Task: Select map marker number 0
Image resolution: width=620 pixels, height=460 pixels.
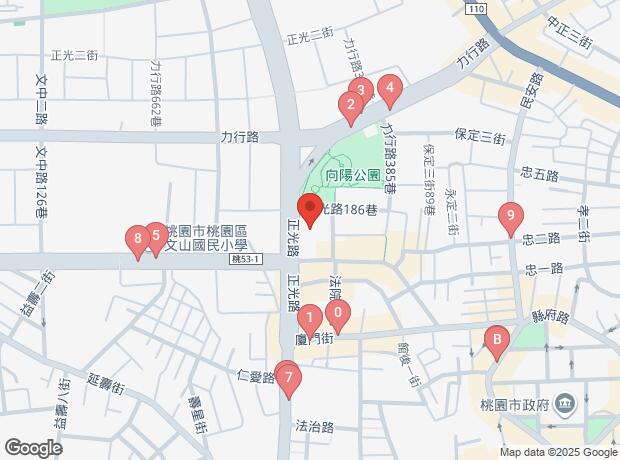Action: click(338, 317)
